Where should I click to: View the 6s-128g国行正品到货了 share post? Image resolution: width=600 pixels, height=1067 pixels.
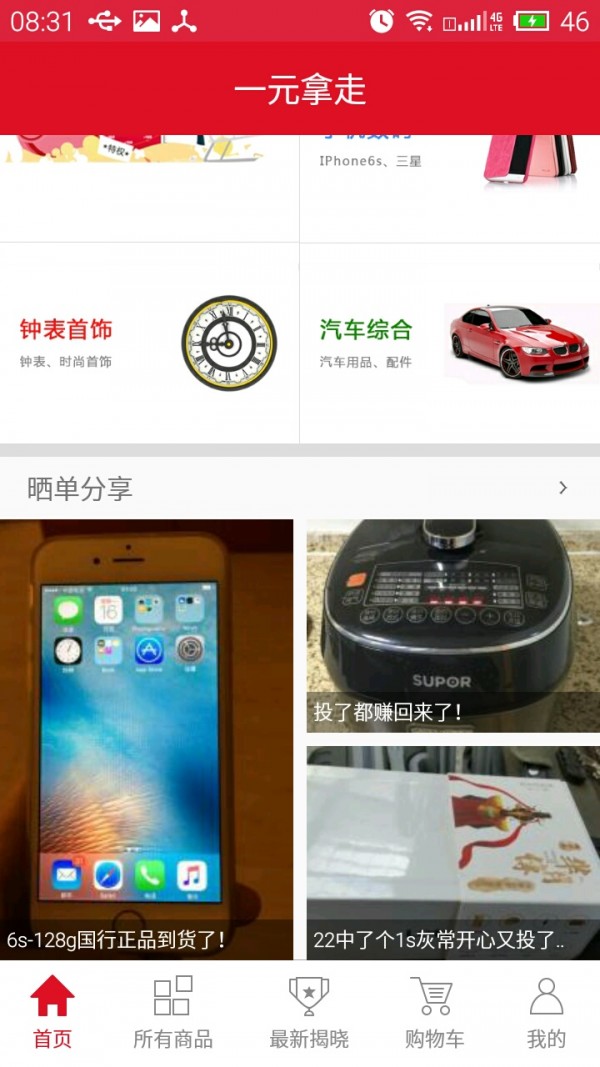(146, 740)
